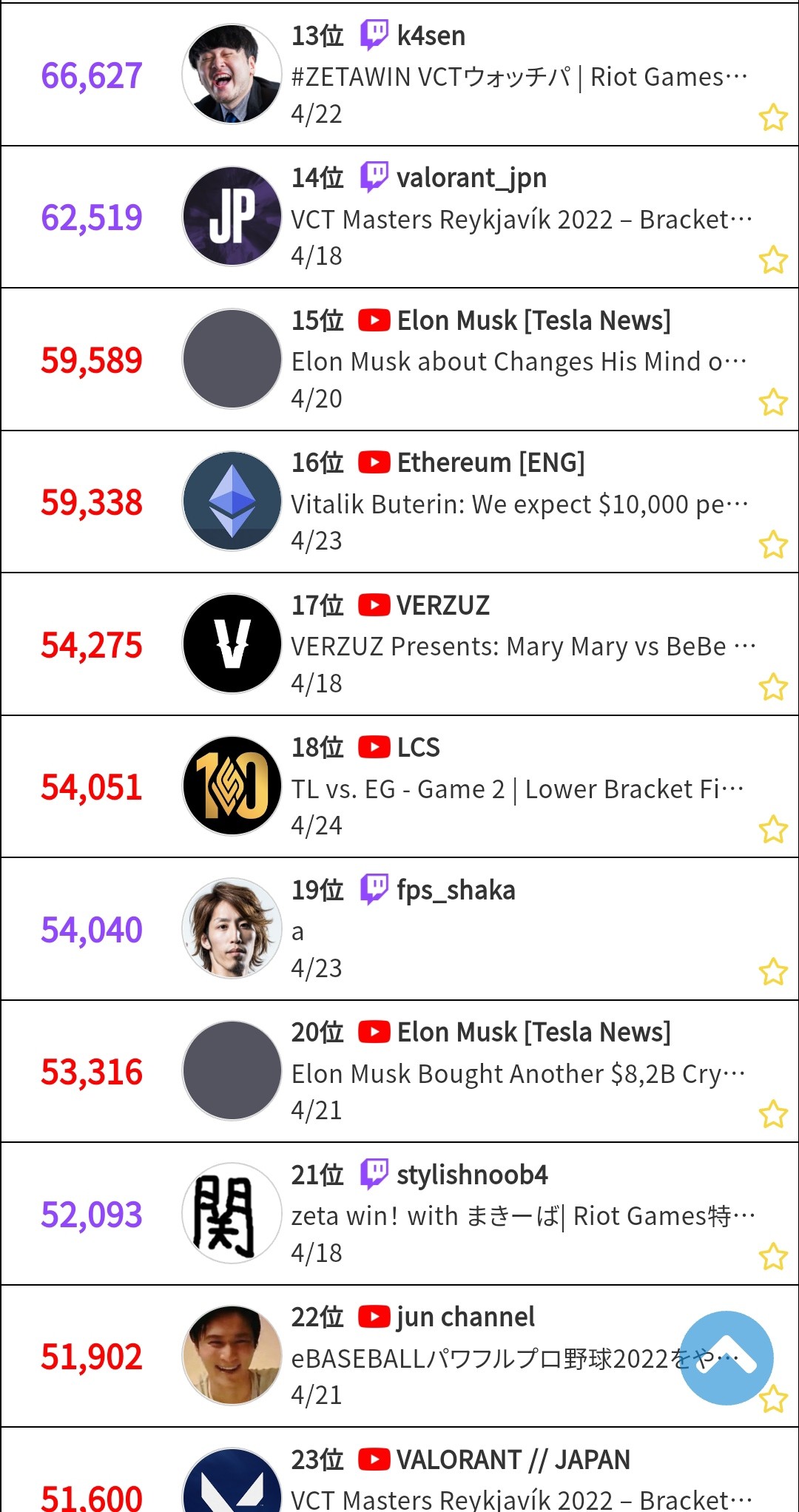Star the fps_shaka entry

pyautogui.click(x=773, y=972)
